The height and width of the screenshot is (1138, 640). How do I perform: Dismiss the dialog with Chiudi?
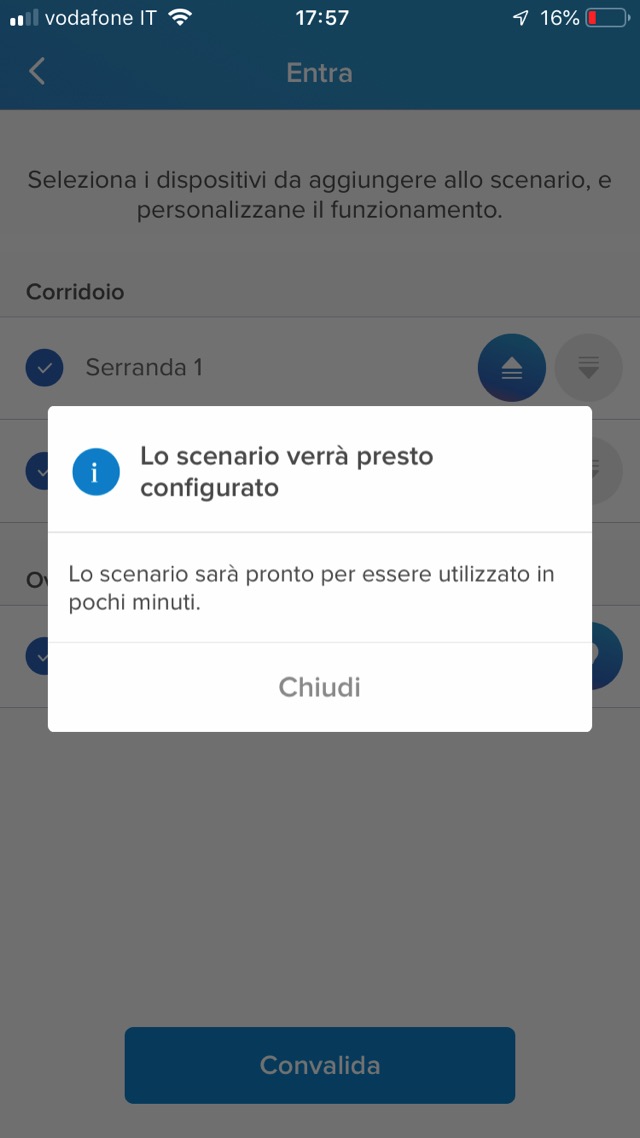tap(319, 687)
